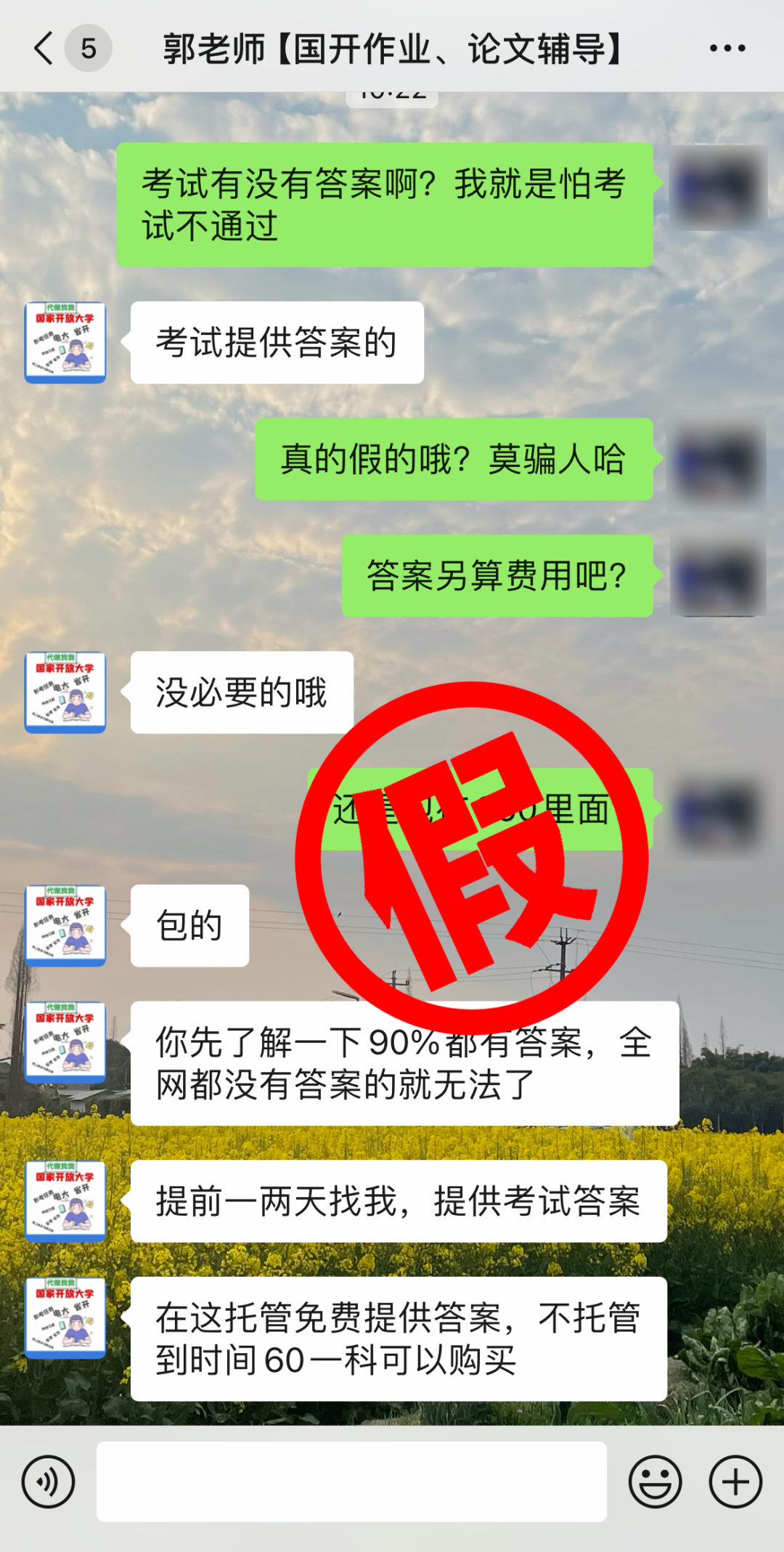Select the green bubble 答案另算费用吧?

(x=496, y=574)
